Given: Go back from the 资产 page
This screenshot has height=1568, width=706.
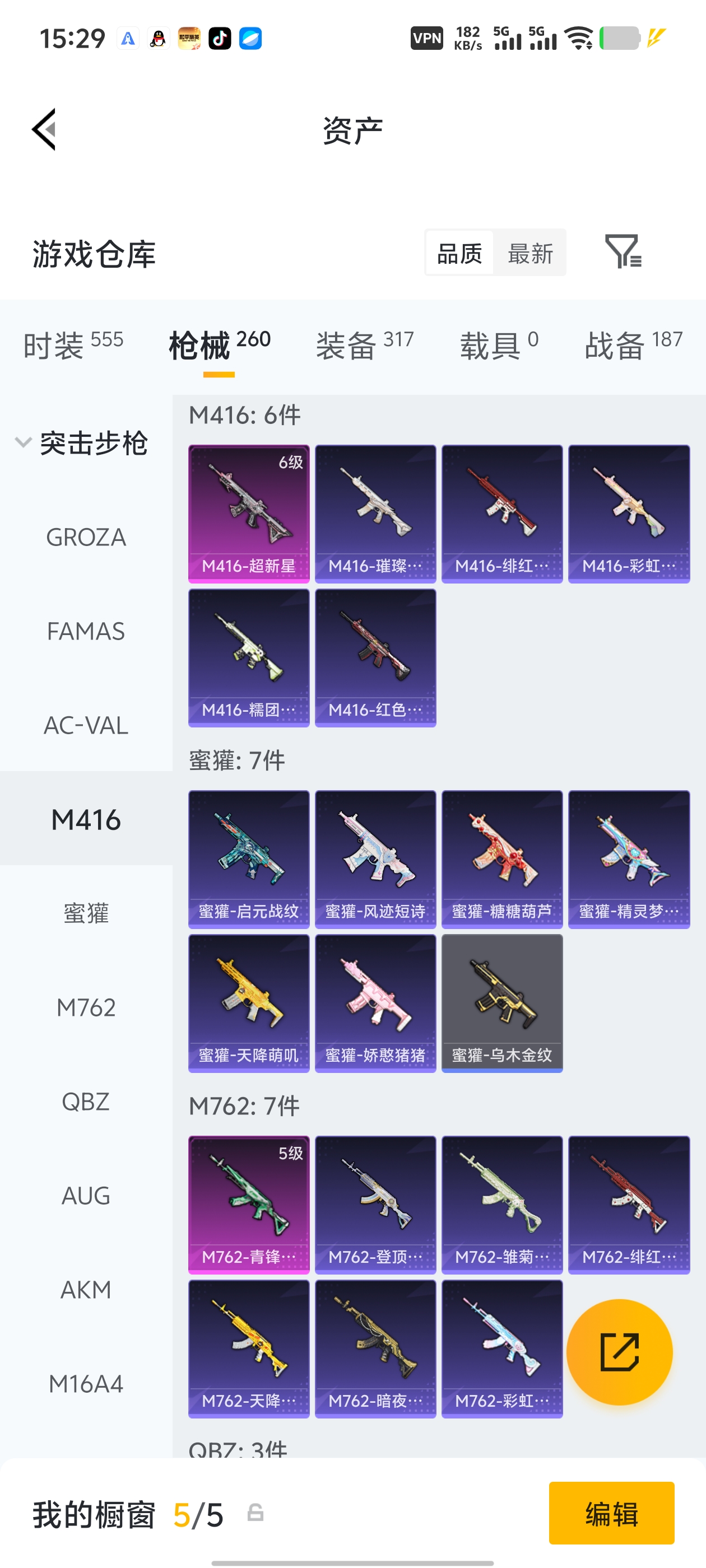Looking at the screenshot, I should pos(44,129).
